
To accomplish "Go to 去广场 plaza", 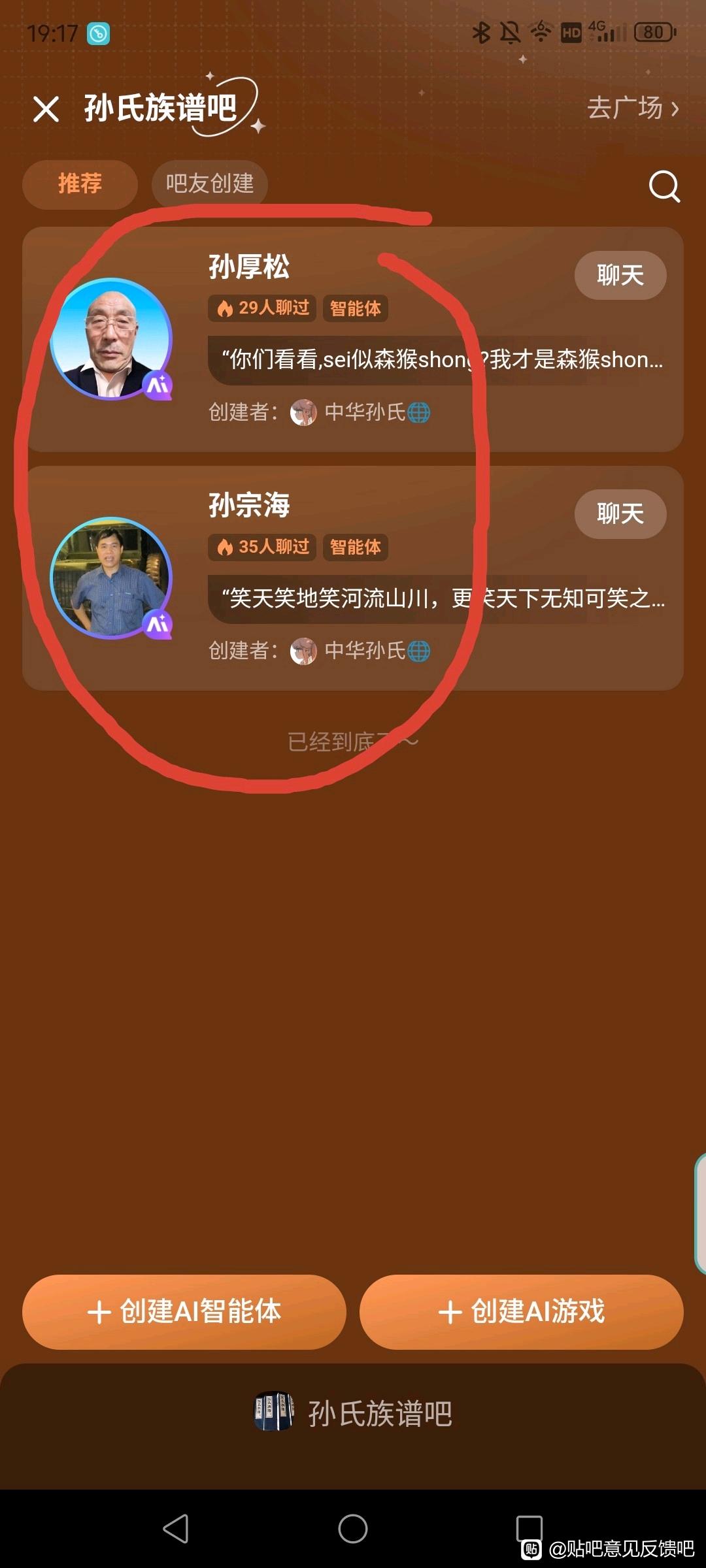I will 632,108.
